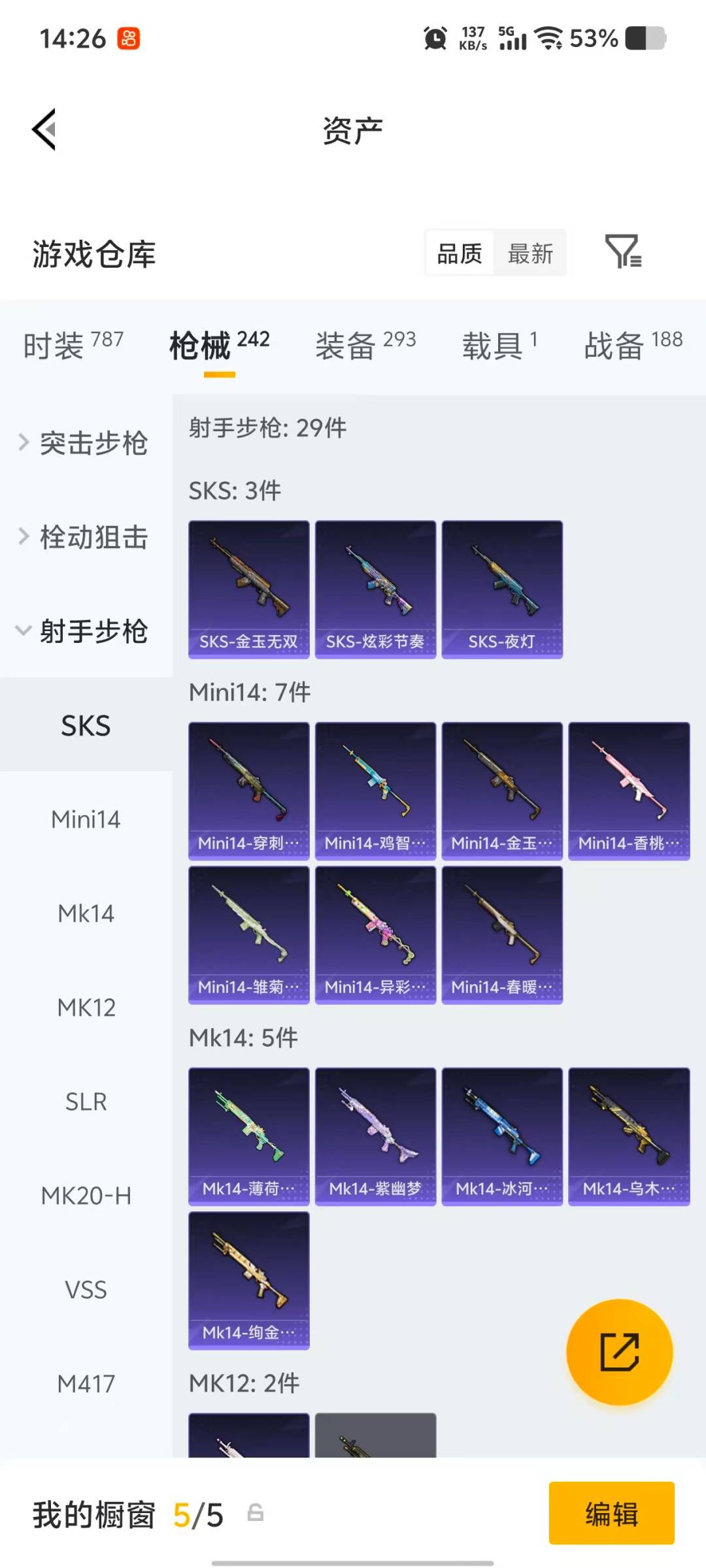Select 品质 sorting mode
Screen dimensions: 706x1568
click(x=460, y=253)
